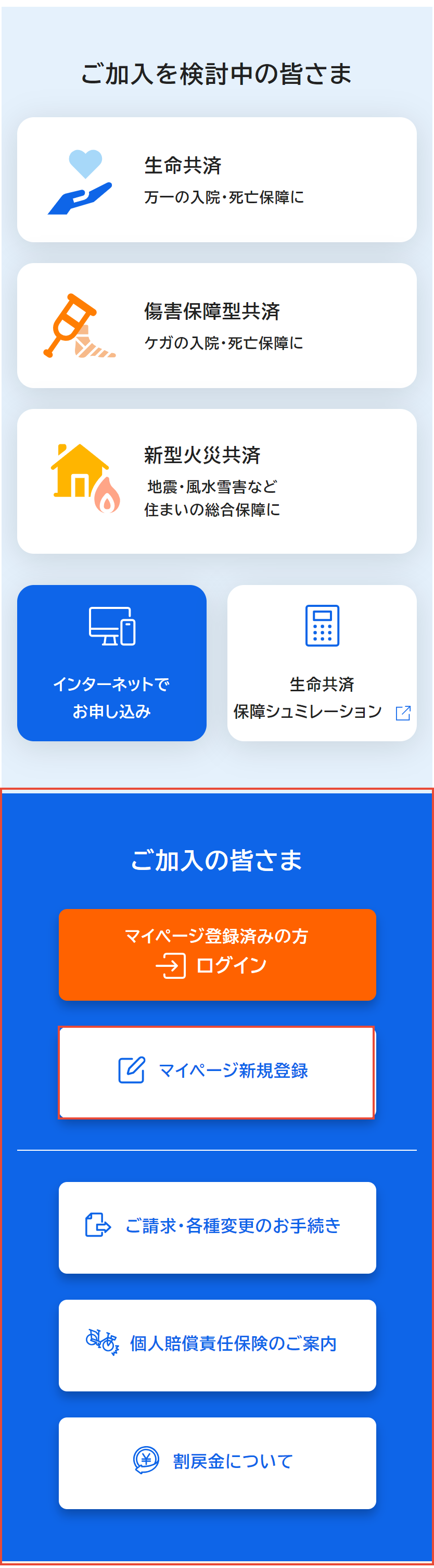Image resolution: width=434 pixels, height=1568 pixels.
Task: Open ご請求・各種変更のお手続き
Action: (x=217, y=1227)
